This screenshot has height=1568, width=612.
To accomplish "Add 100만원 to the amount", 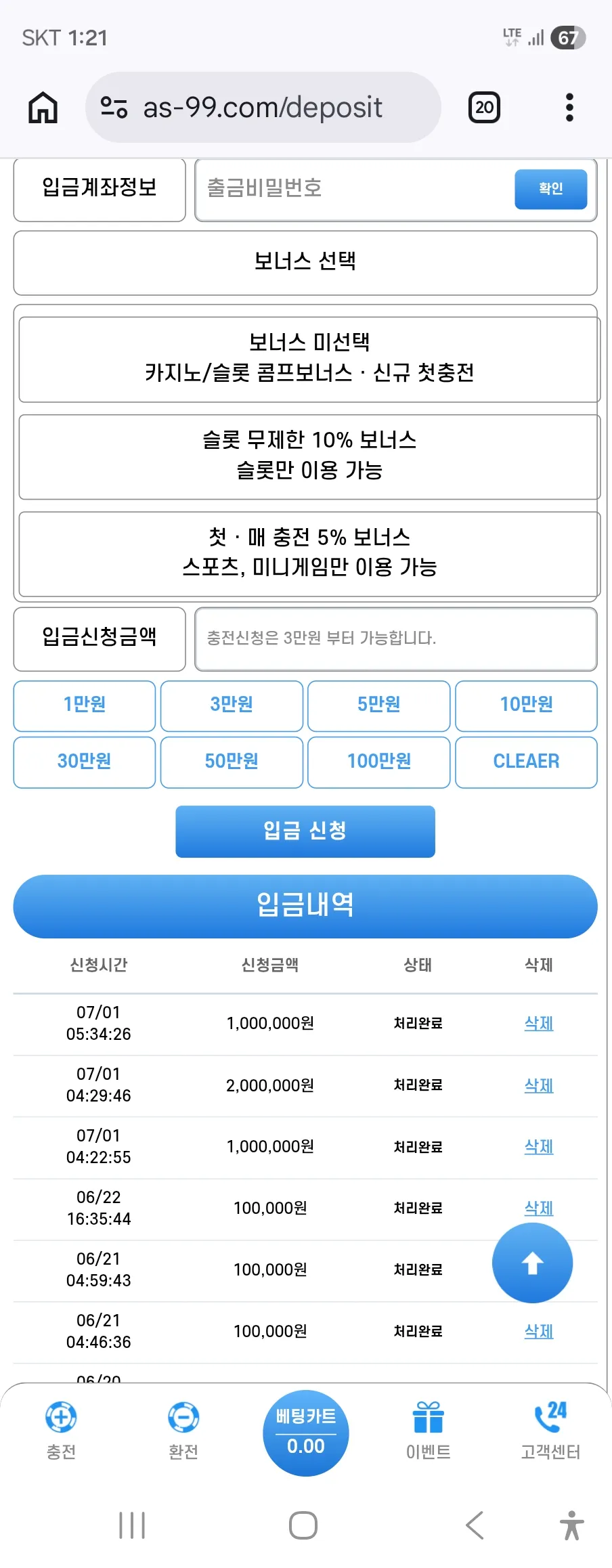I will pos(379,762).
